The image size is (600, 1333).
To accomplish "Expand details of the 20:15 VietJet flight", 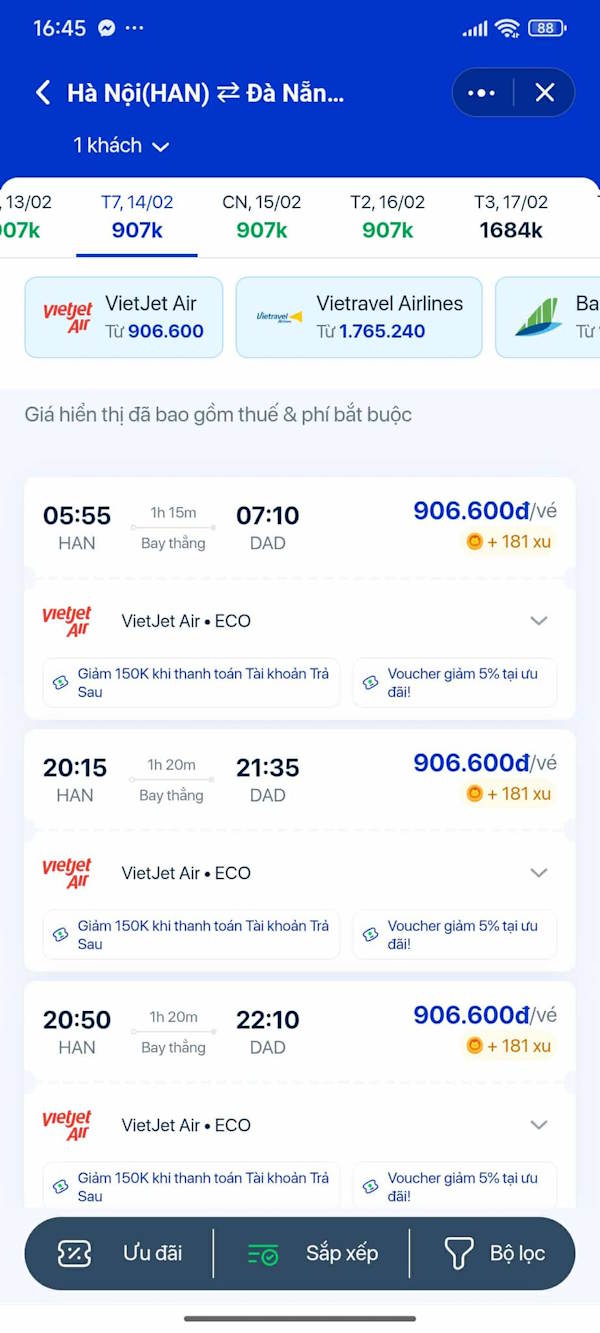I will point(539,873).
